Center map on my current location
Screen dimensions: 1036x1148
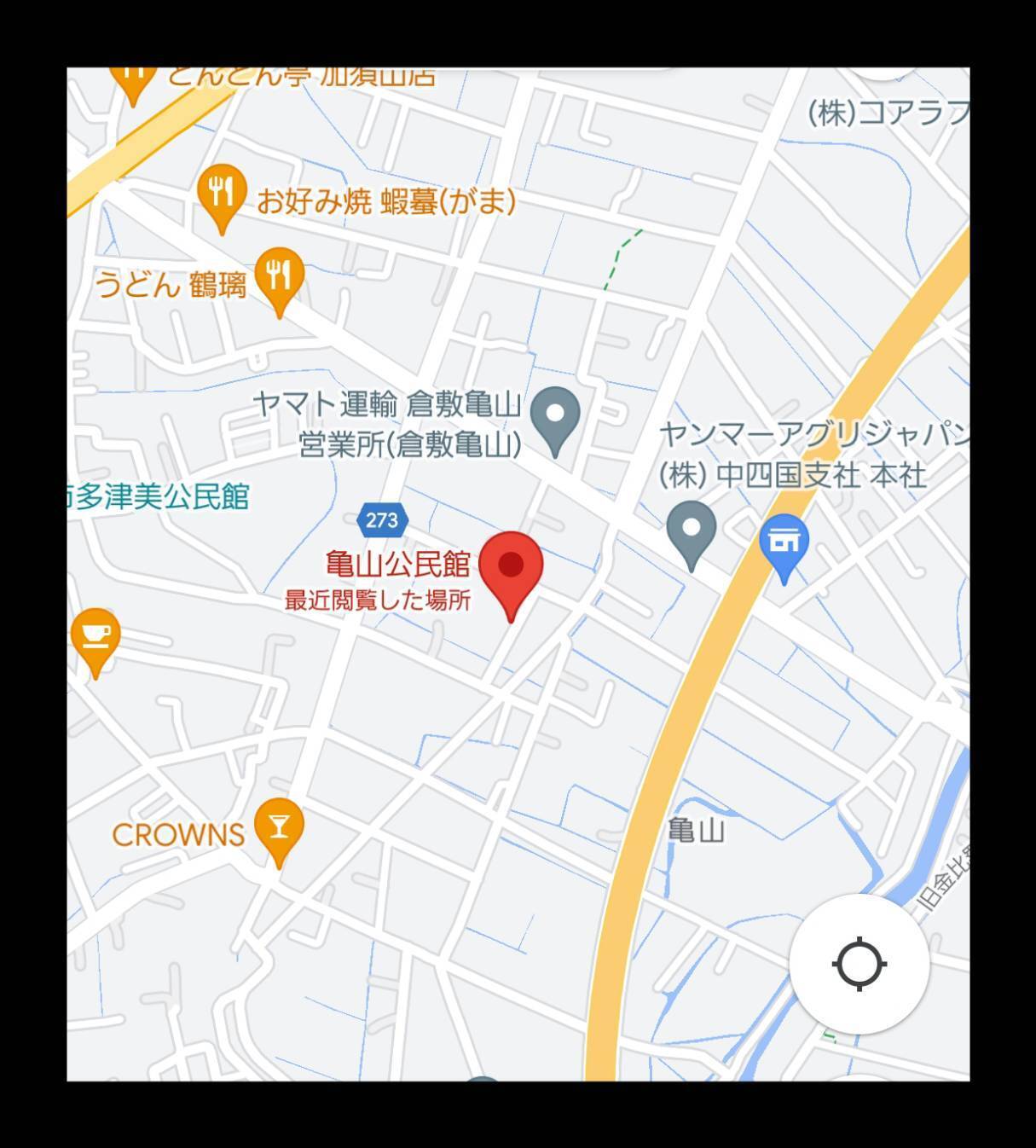click(x=859, y=964)
